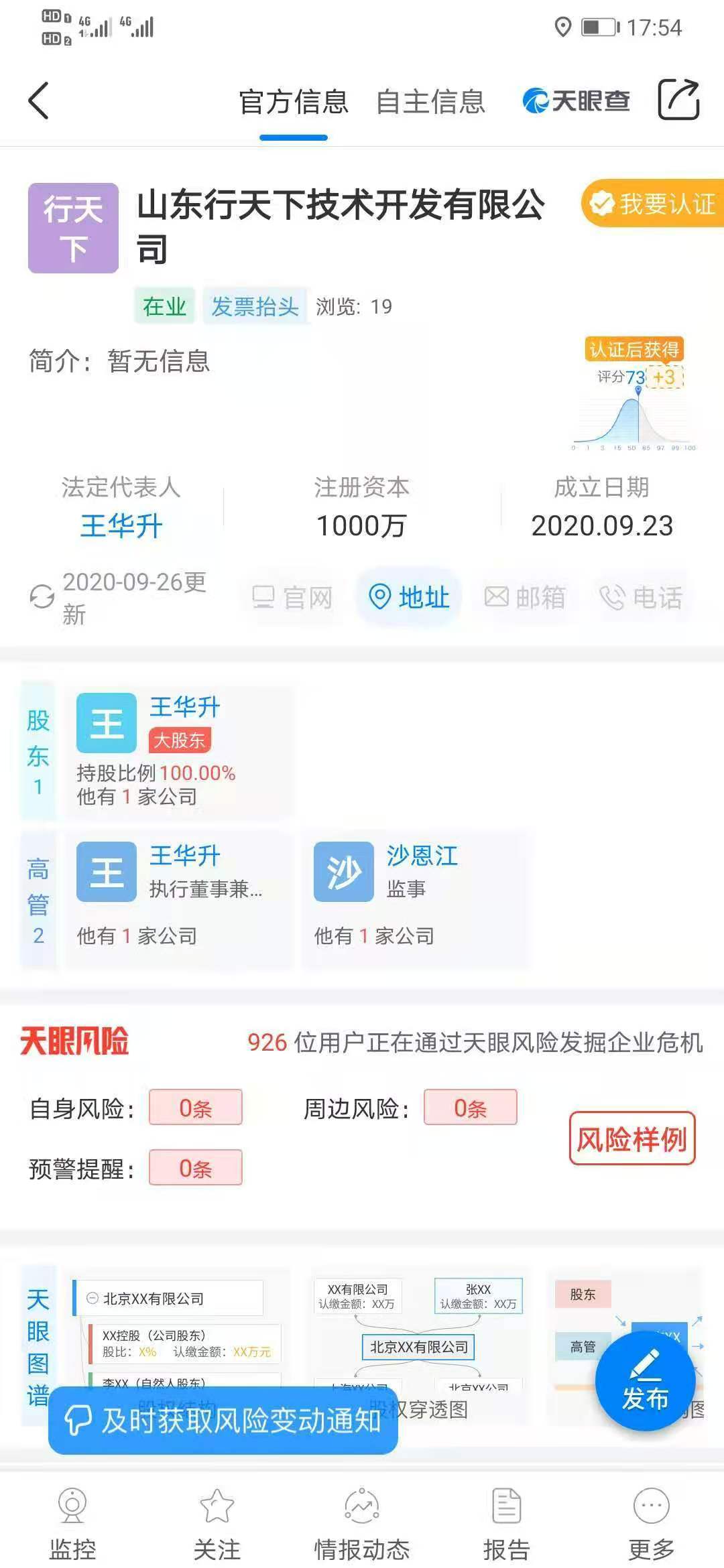Tap the 发布 floating button

click(x=644, y=1380)
